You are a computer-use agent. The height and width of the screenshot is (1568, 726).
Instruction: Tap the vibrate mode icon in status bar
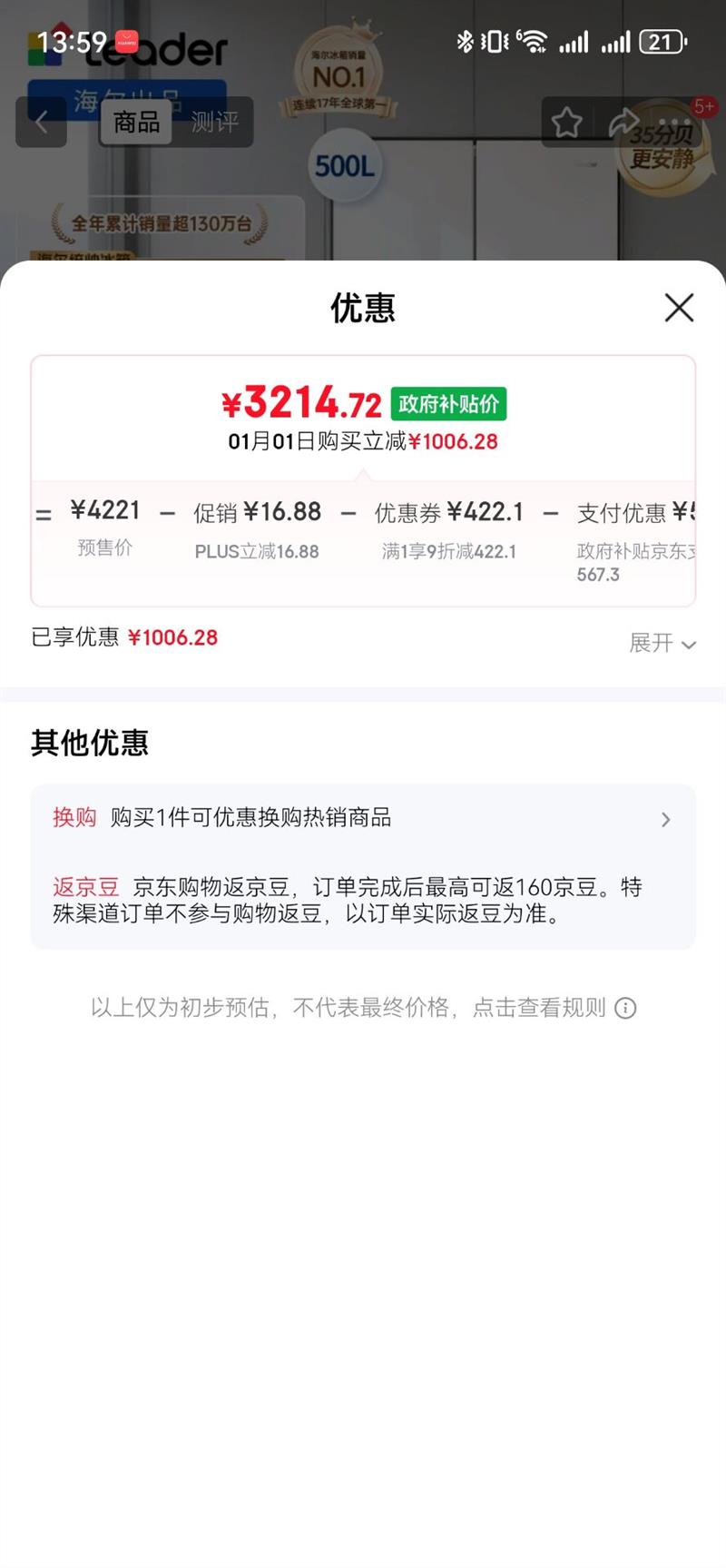[491, 40]
